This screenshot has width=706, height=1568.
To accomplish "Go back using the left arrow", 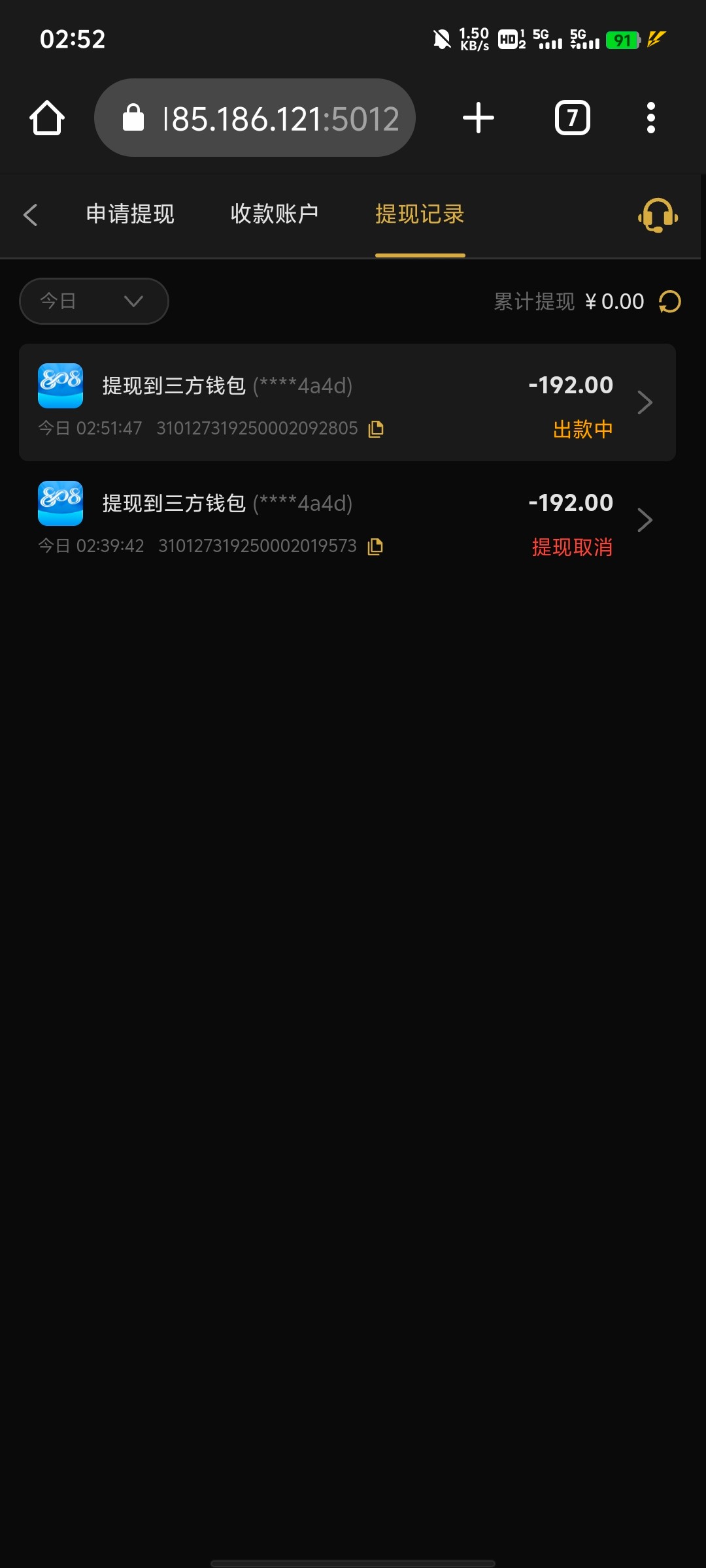I will pyautogui.click(x=30, y=215).
